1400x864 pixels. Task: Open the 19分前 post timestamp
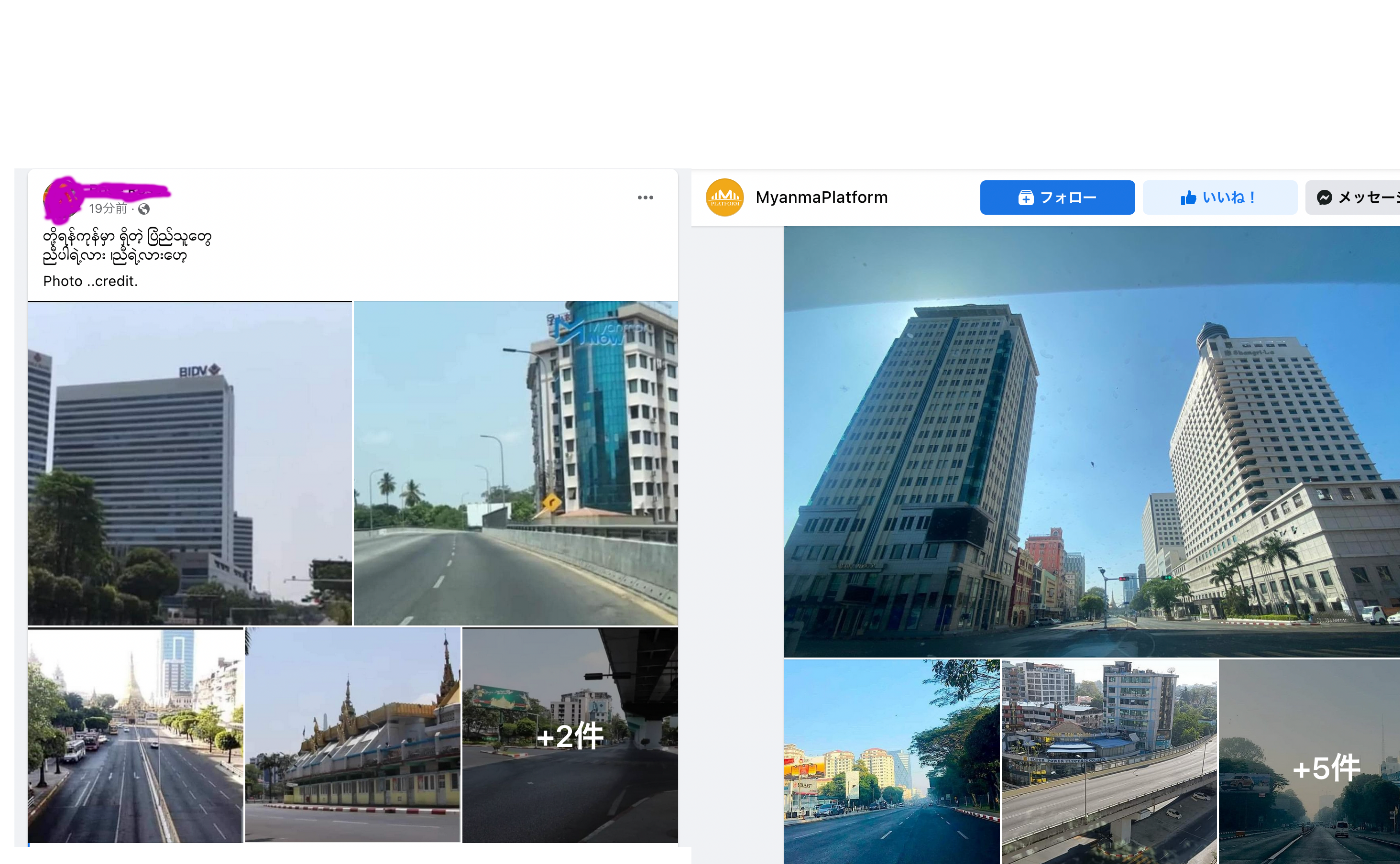[x=108, y=209]
